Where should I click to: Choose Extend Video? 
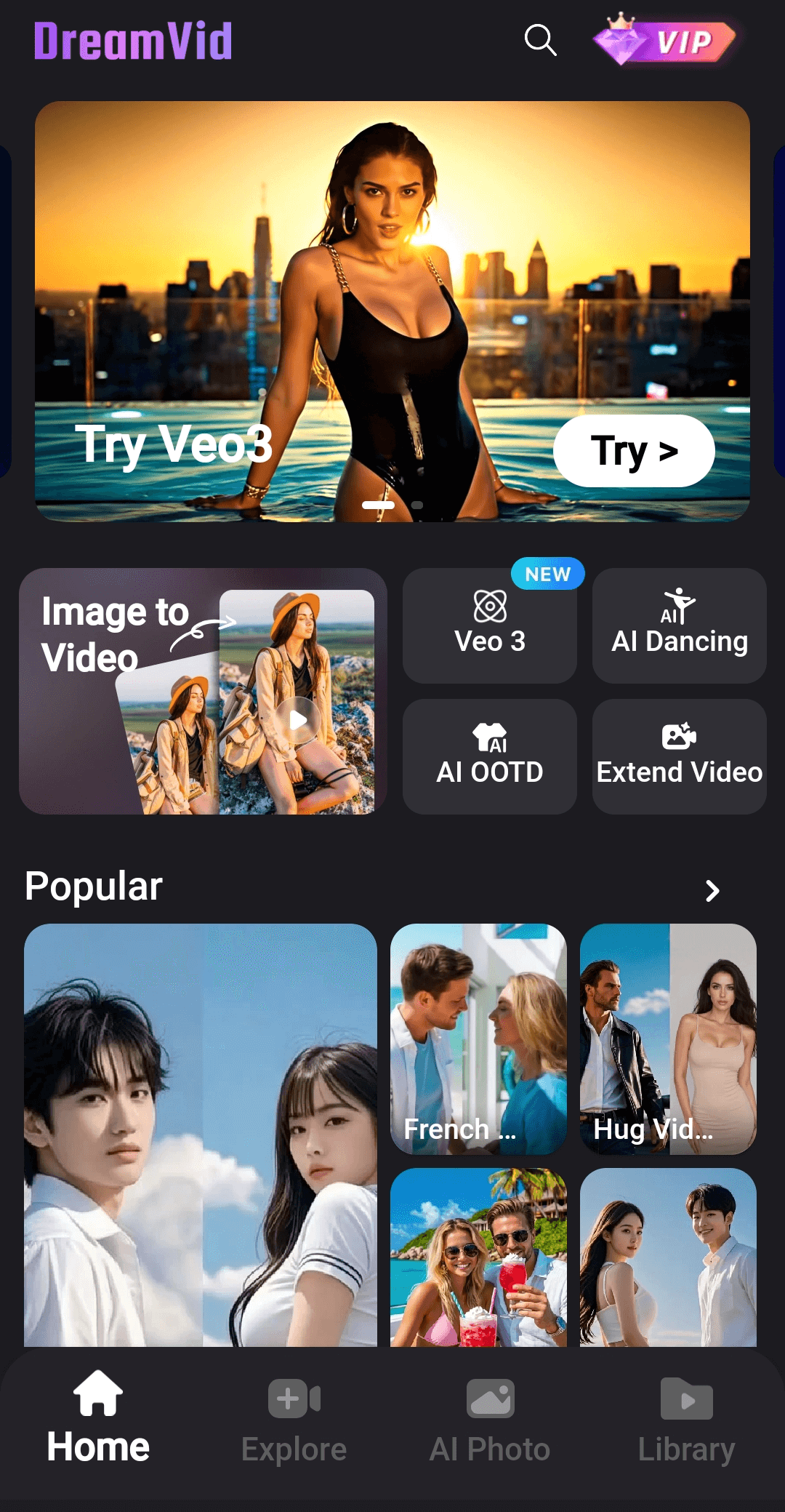679,756
